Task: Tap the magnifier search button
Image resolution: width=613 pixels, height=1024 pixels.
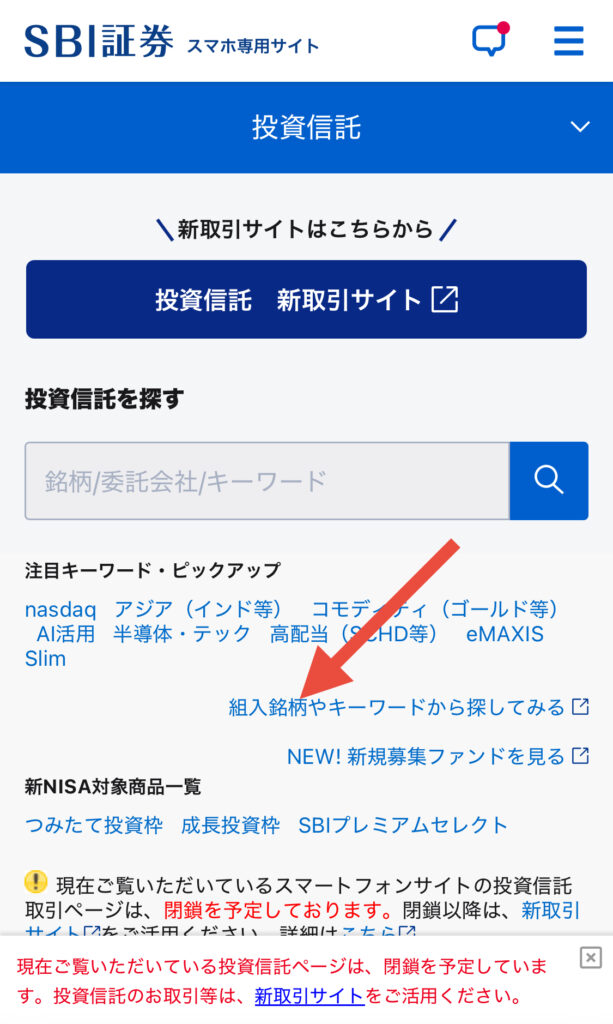Action: [548, 481]
